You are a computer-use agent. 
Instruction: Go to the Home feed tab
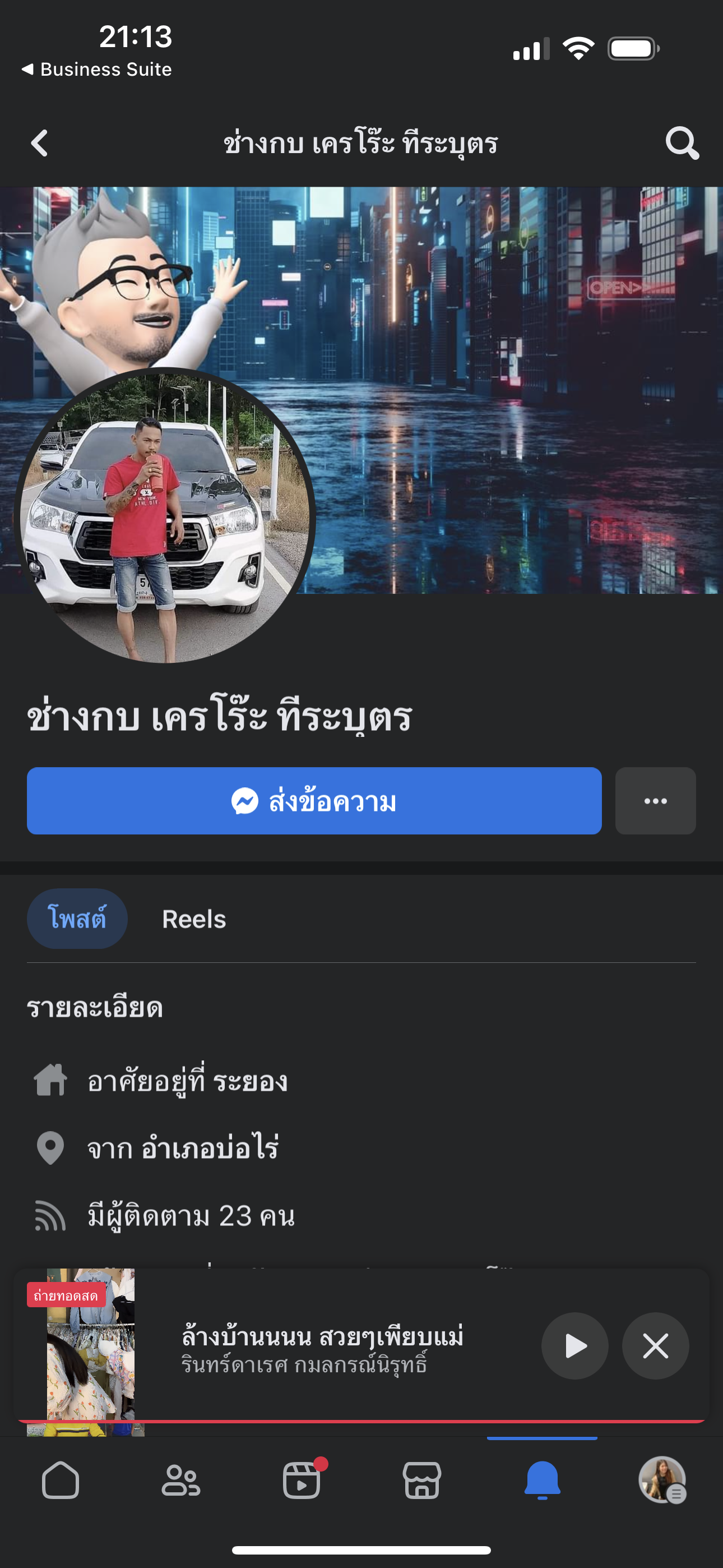pos(61,1481)
